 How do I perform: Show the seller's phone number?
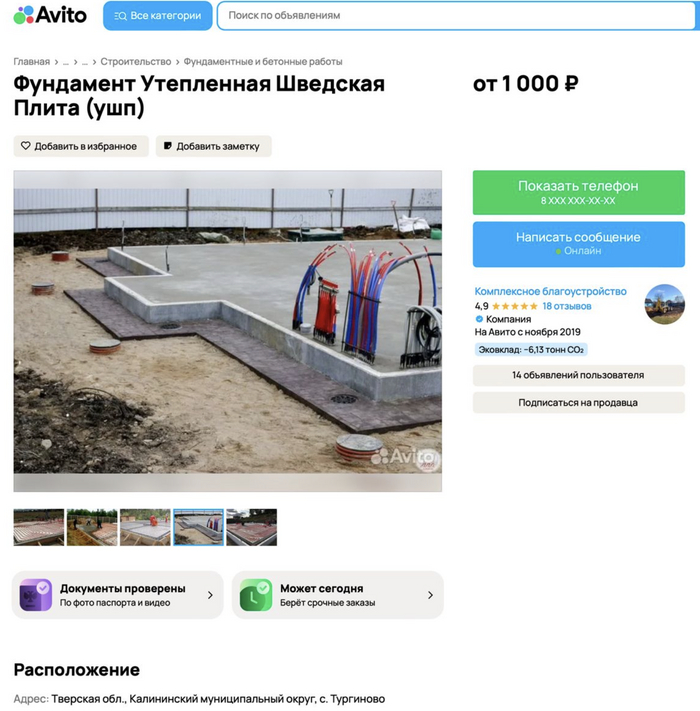click(578, 192)
